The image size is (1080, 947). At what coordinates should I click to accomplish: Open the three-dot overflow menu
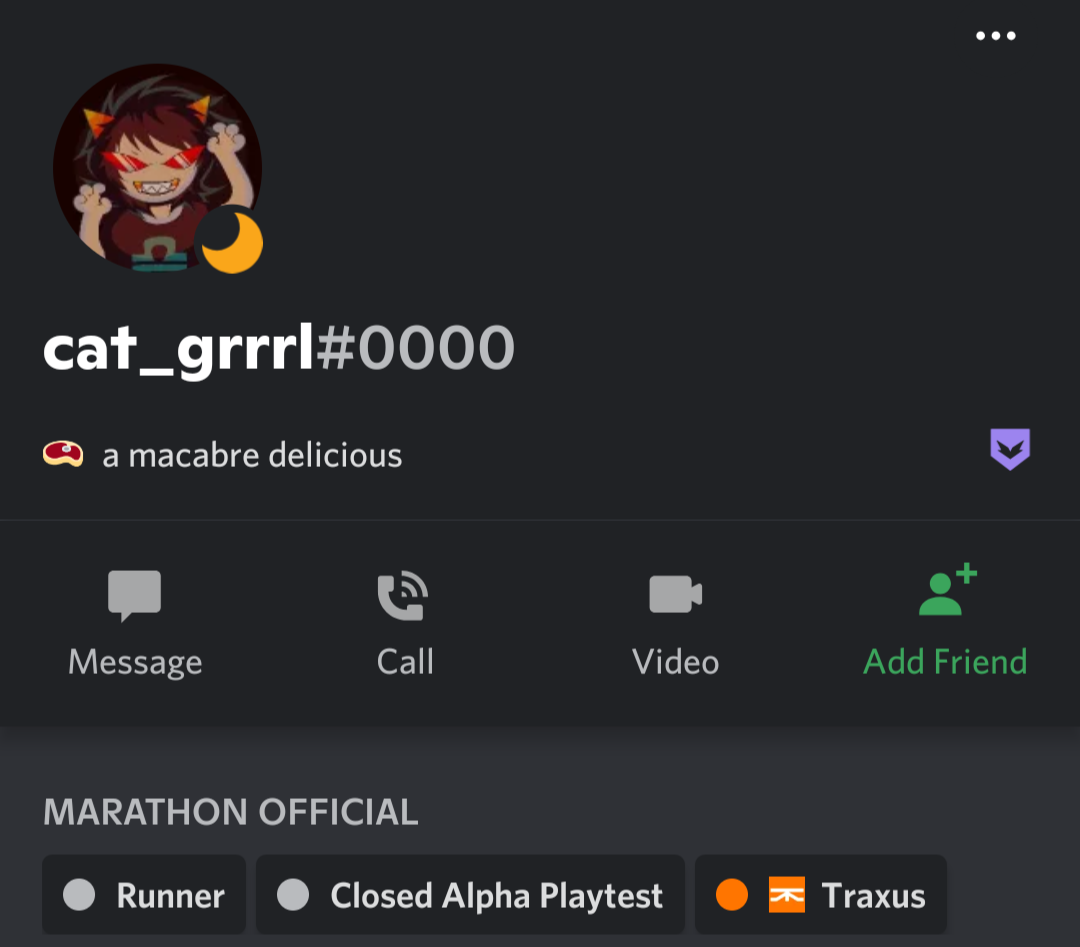tap(995, 36)
